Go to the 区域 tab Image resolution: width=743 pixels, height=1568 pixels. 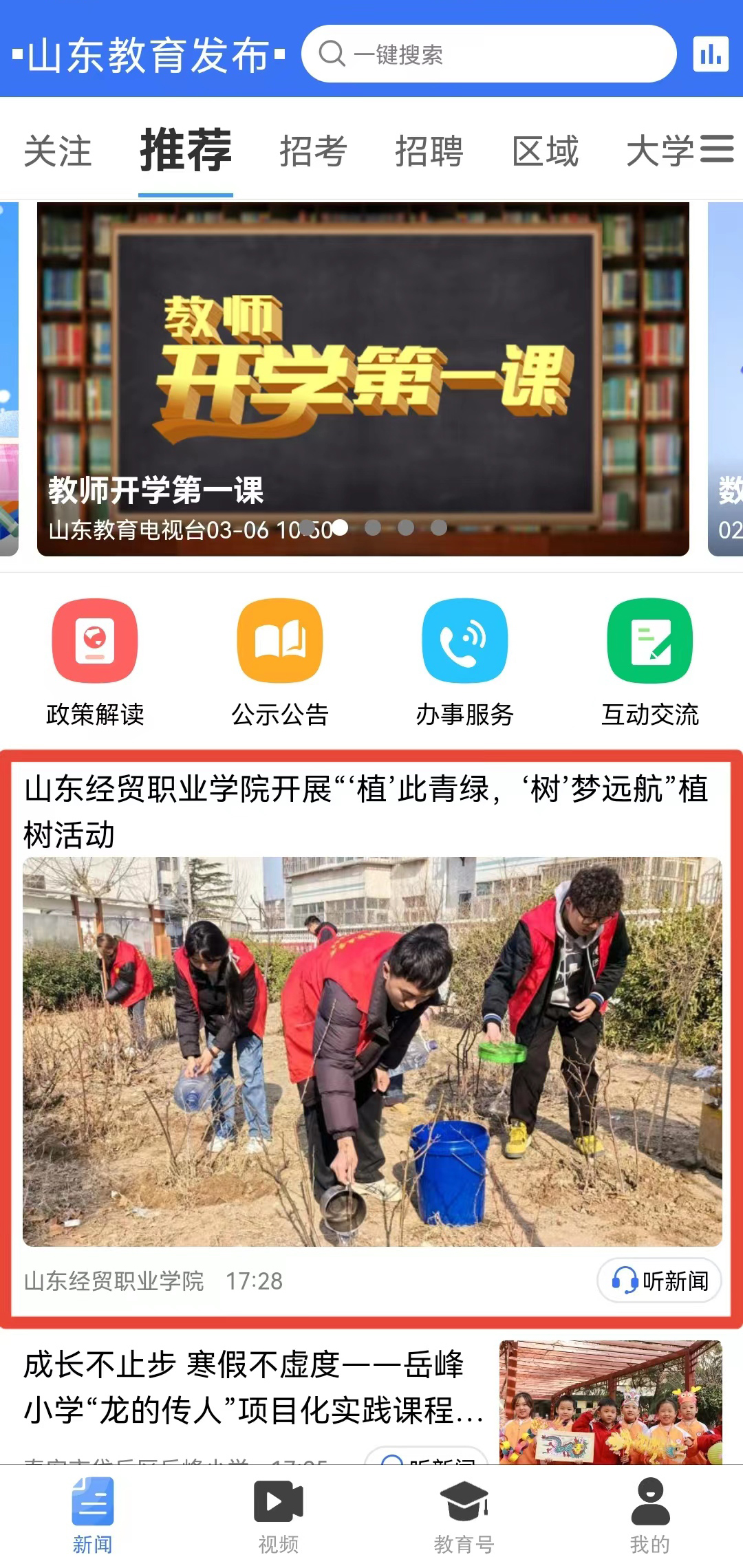point(546,151)
